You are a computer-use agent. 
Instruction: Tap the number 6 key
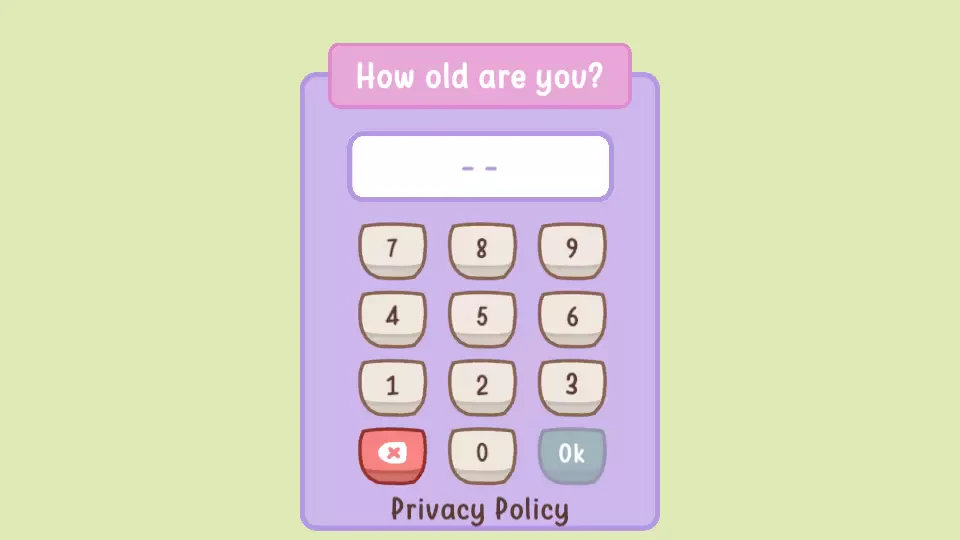click(572, 317)
